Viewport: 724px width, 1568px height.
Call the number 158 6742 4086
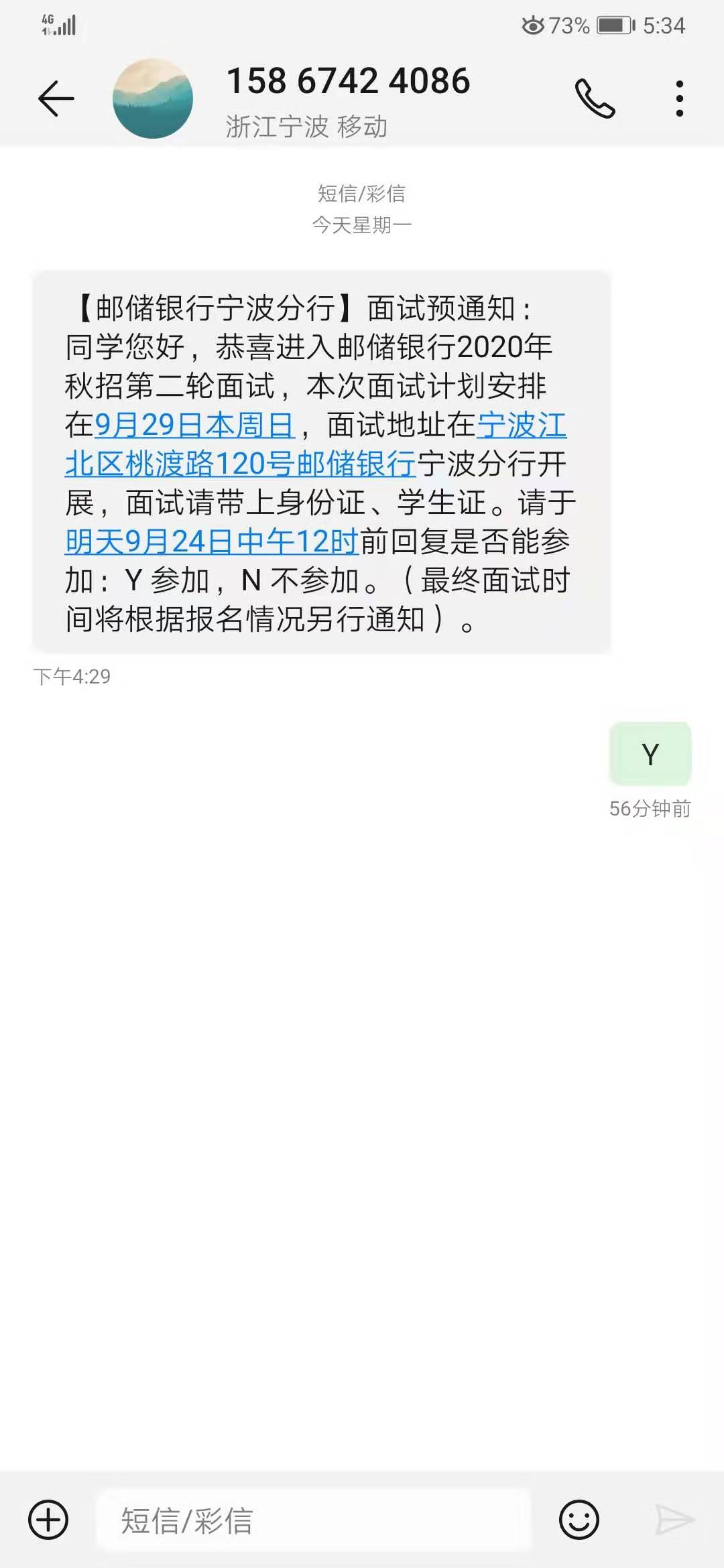(x=595, y=99)
